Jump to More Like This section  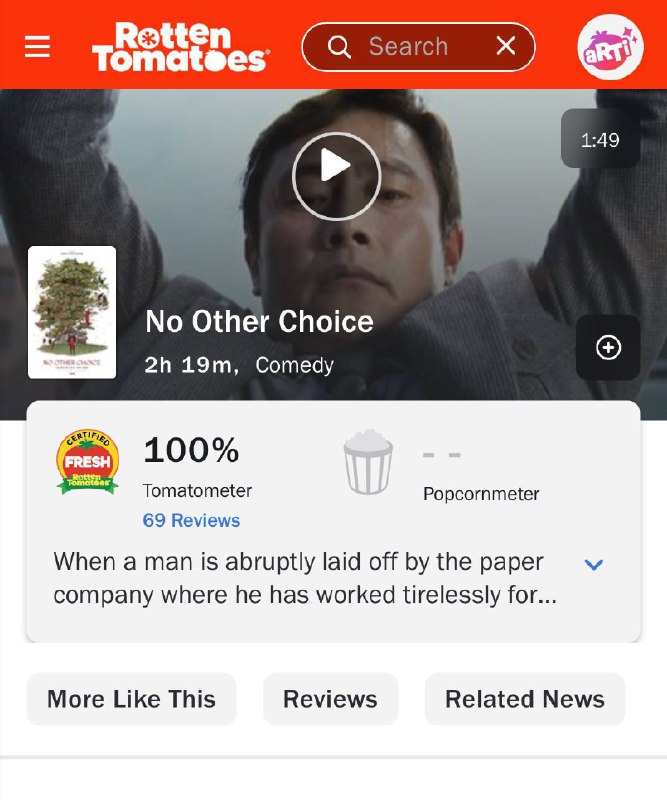tap(131, 699)
